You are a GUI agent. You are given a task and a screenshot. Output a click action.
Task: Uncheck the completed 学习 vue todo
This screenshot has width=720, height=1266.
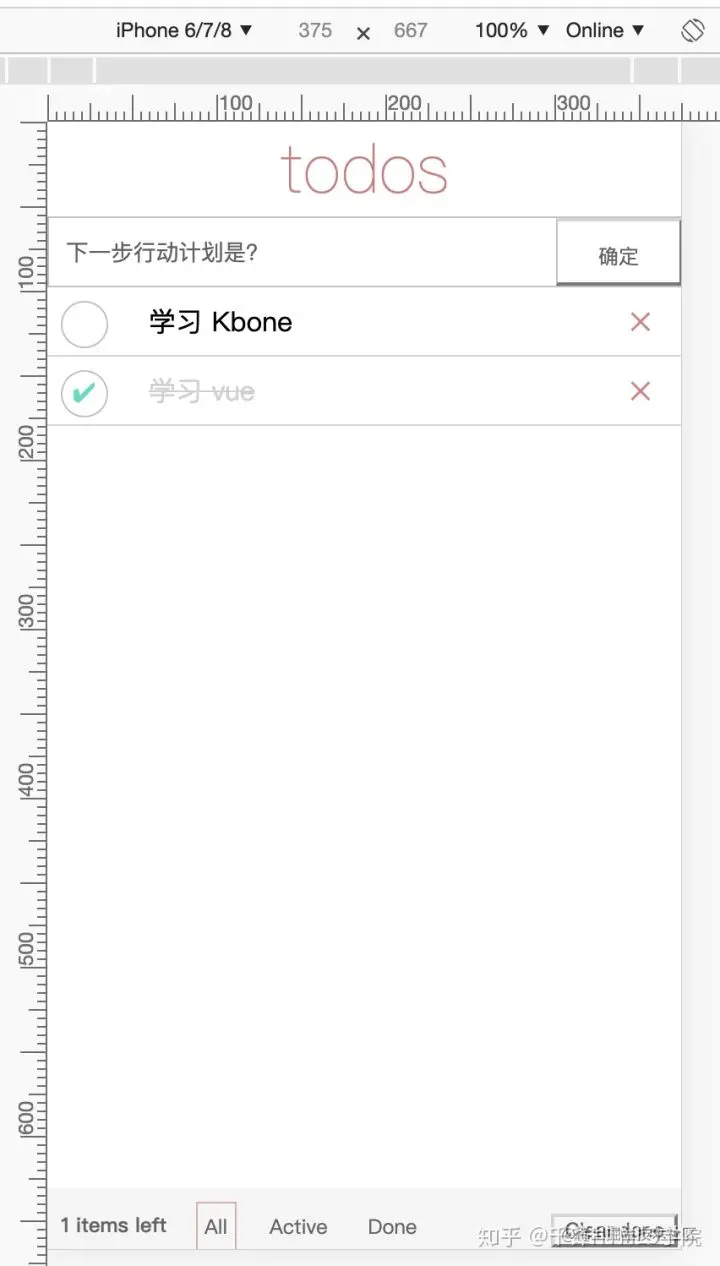pyautogui.click(x=85, y=393)
